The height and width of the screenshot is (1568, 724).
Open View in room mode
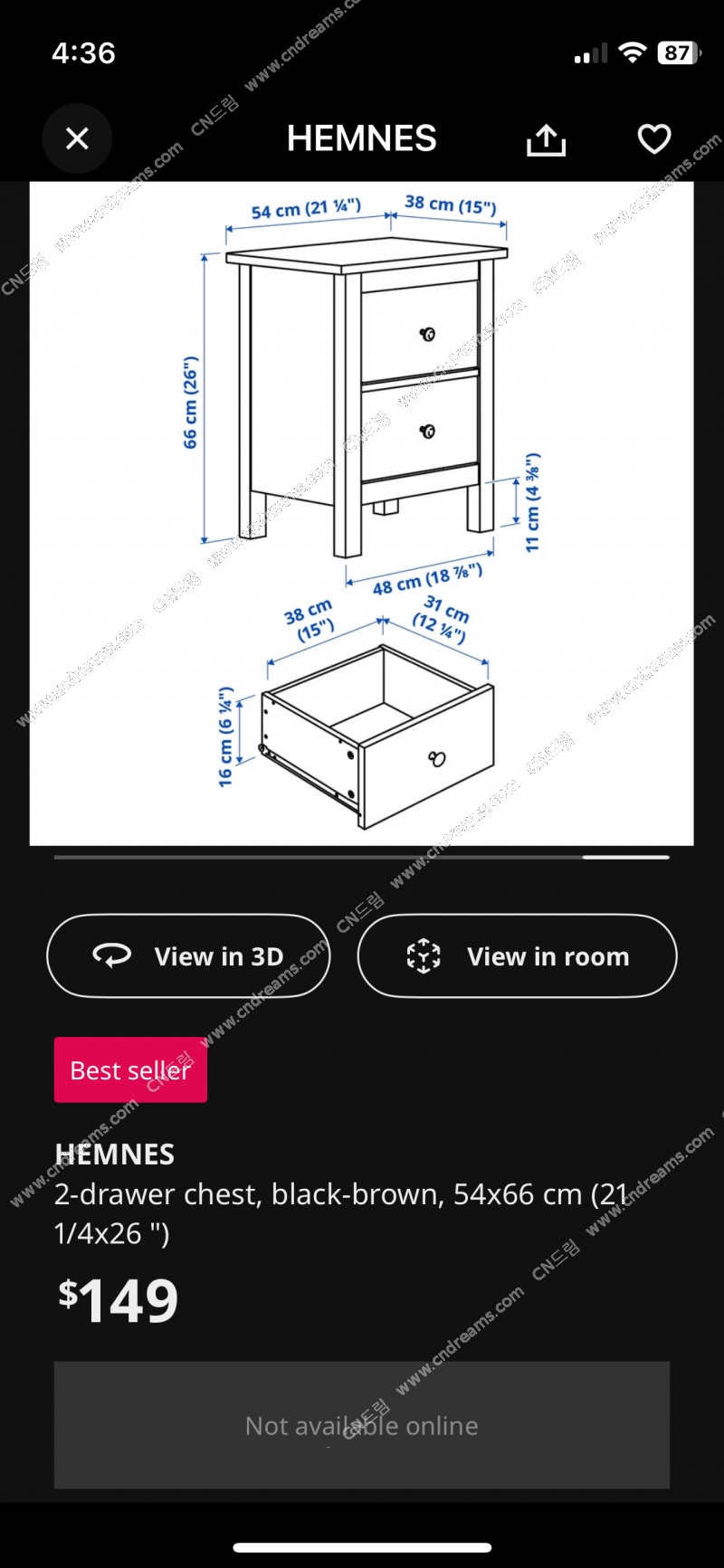pos(517,956)
